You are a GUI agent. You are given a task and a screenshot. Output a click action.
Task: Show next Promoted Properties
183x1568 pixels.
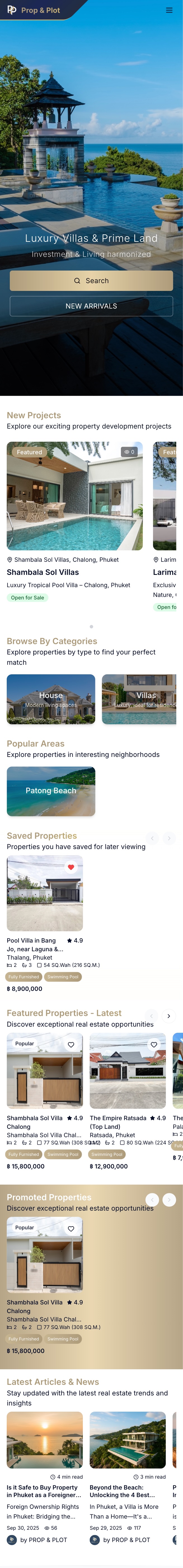coord(169,1199)
